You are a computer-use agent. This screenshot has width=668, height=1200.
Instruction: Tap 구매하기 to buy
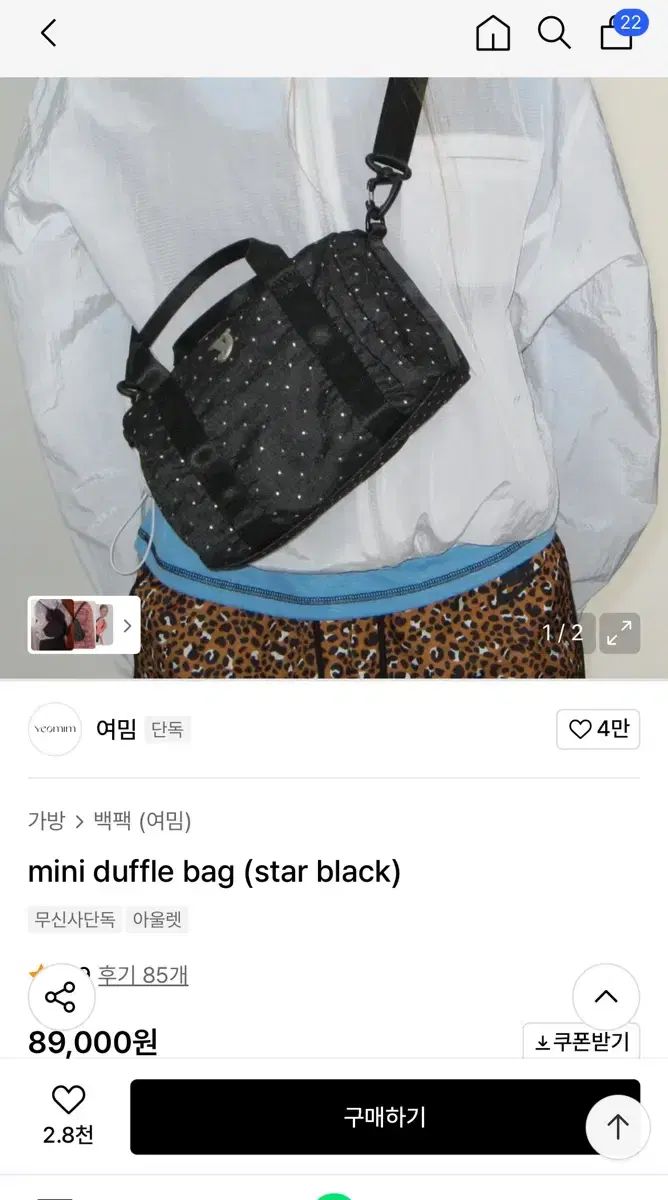pos(385,1117)
